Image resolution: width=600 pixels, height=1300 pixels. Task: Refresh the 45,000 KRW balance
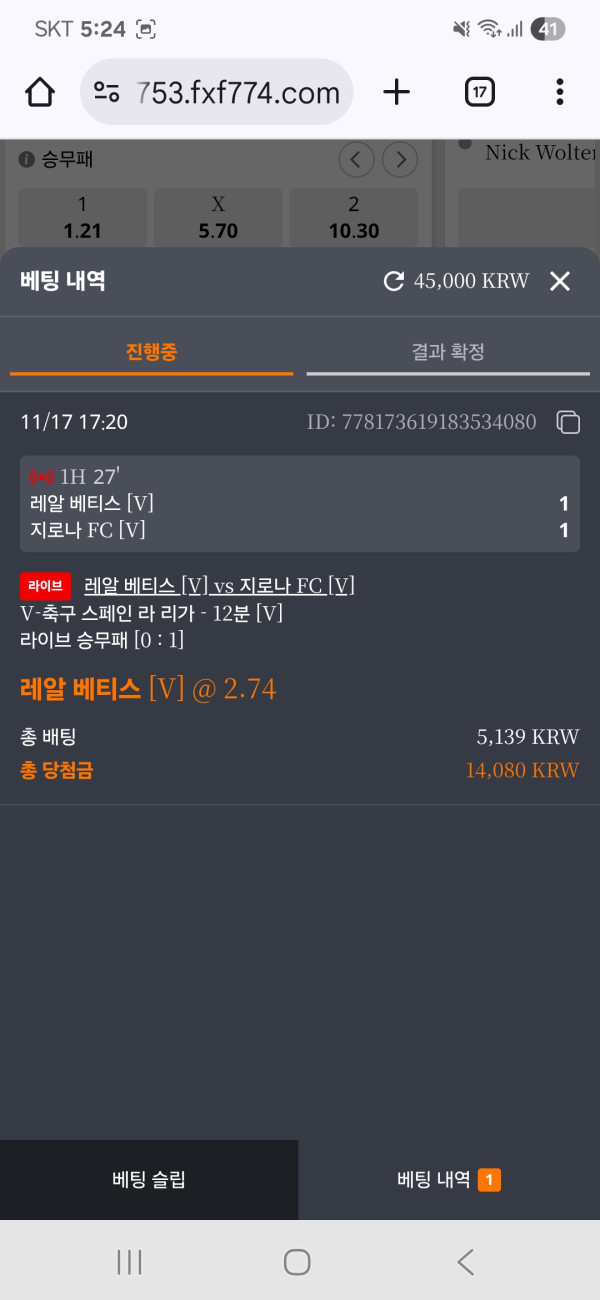pos(394,281)
